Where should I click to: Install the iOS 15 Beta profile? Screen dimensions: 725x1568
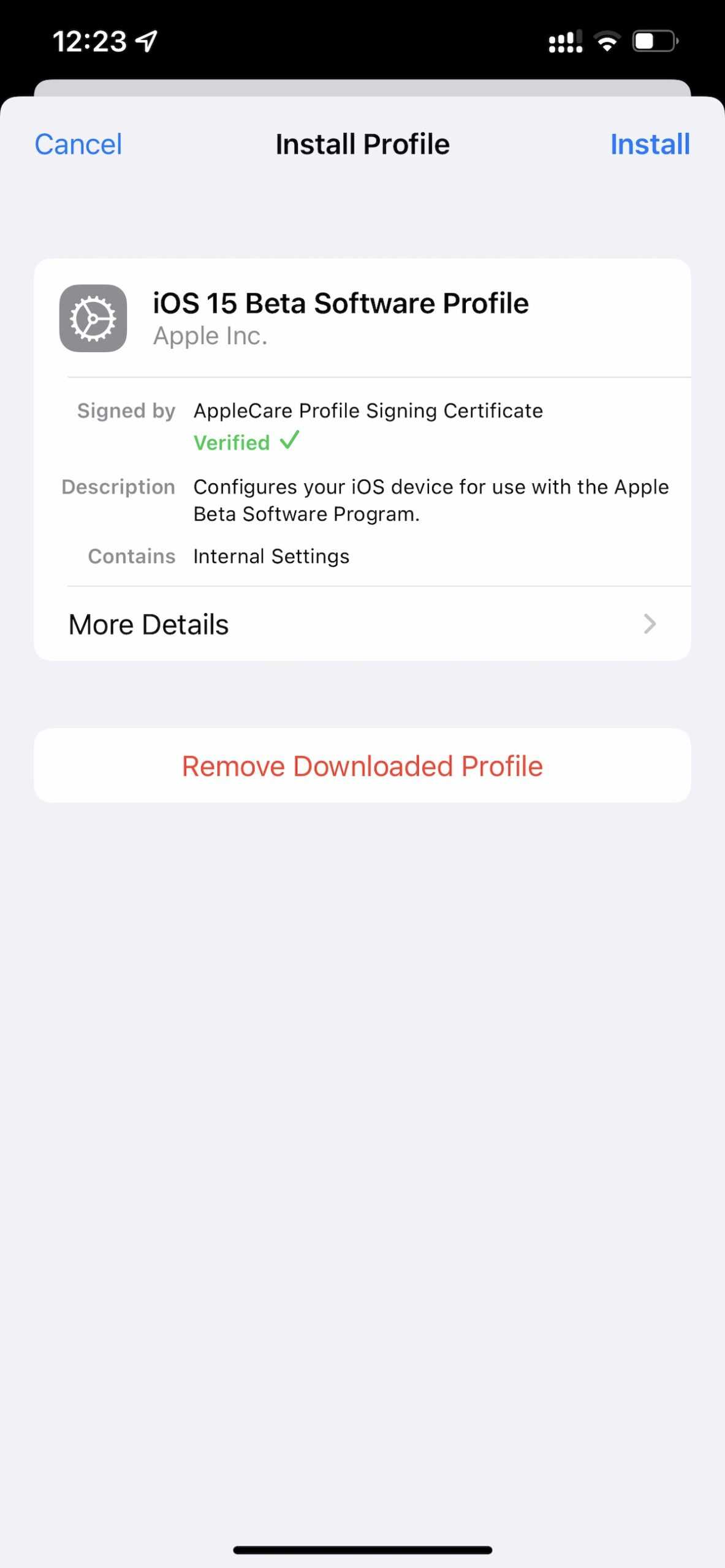pyautogui.click(x=650, y=145)
